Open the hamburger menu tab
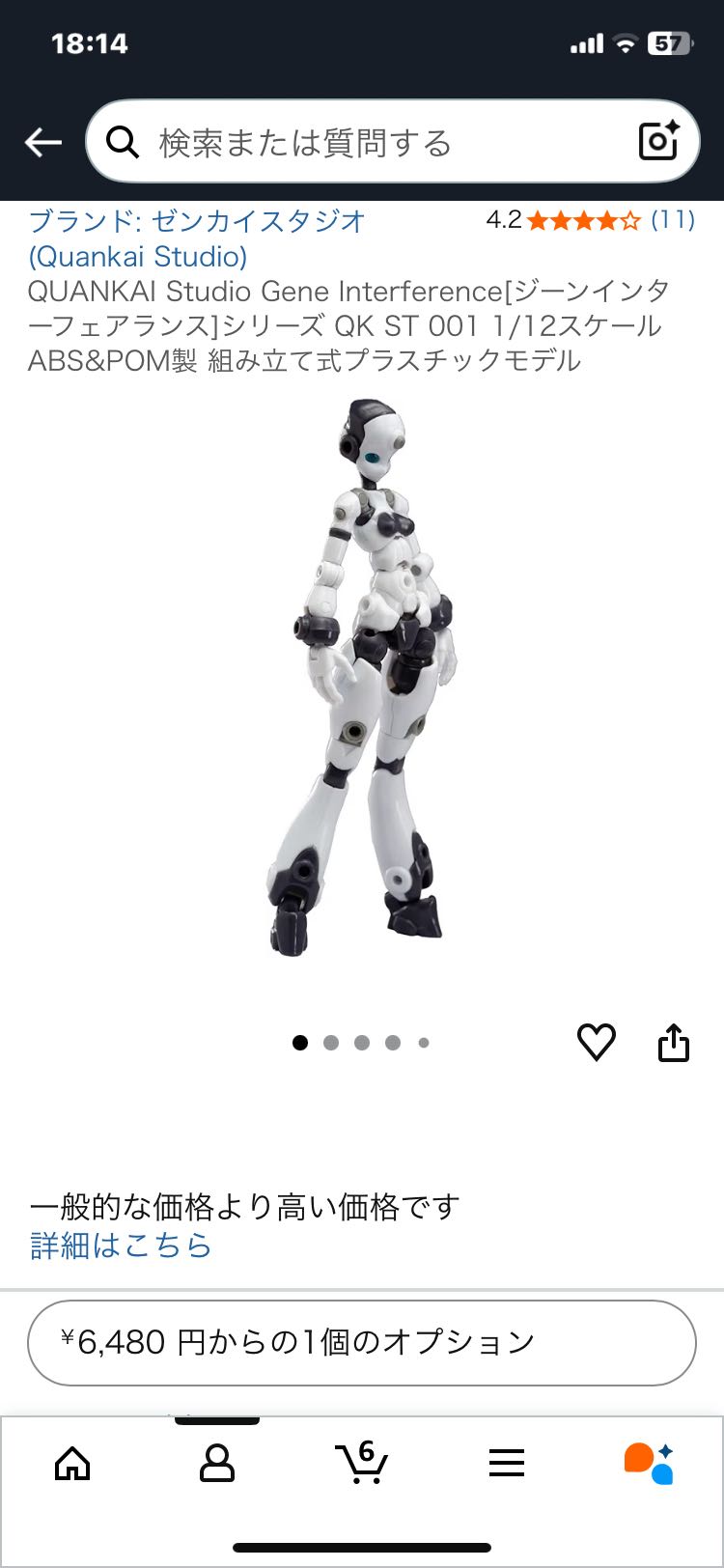 click(x=506, y=1464)
